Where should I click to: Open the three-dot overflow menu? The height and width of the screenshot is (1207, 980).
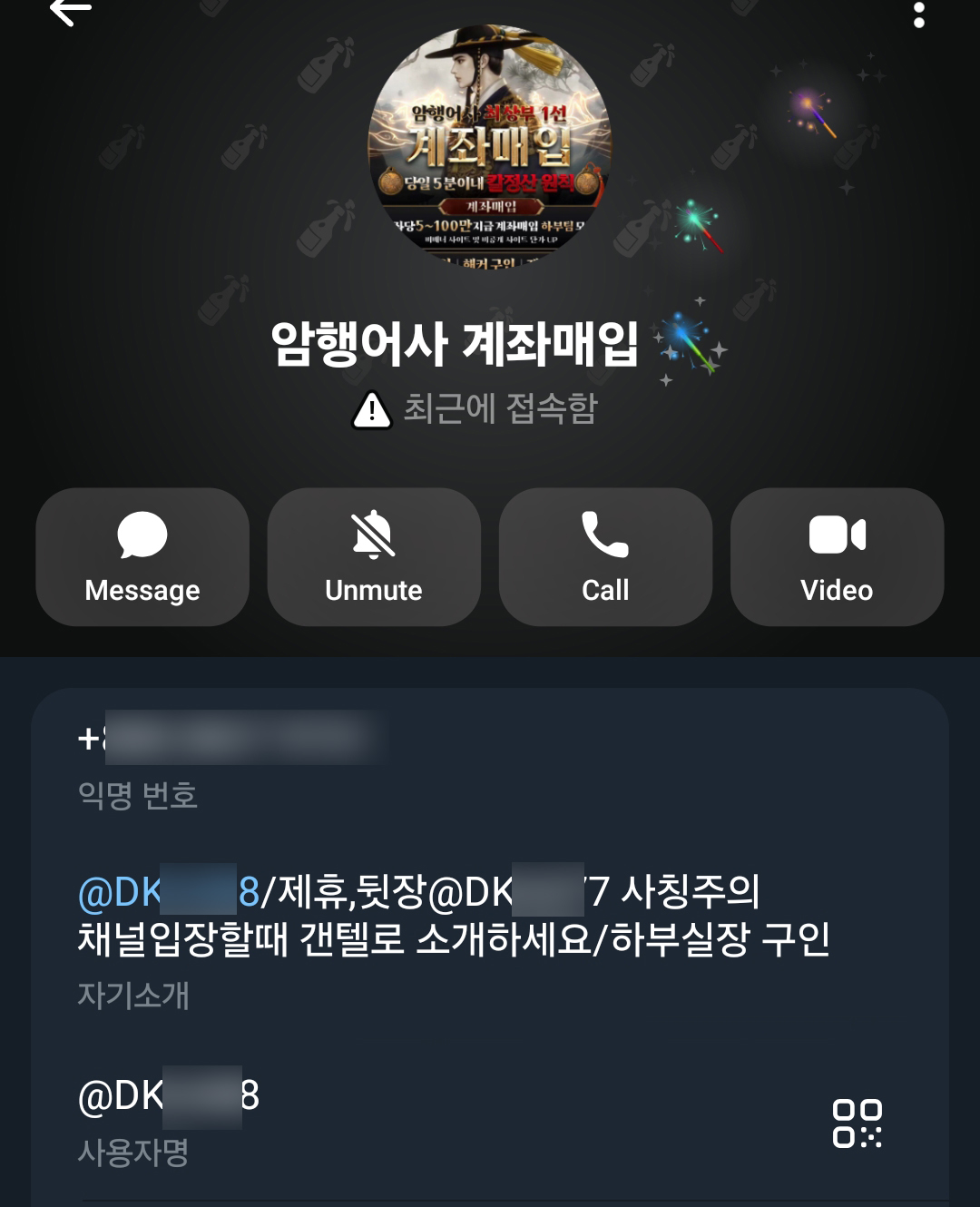[x=918, y=15]
